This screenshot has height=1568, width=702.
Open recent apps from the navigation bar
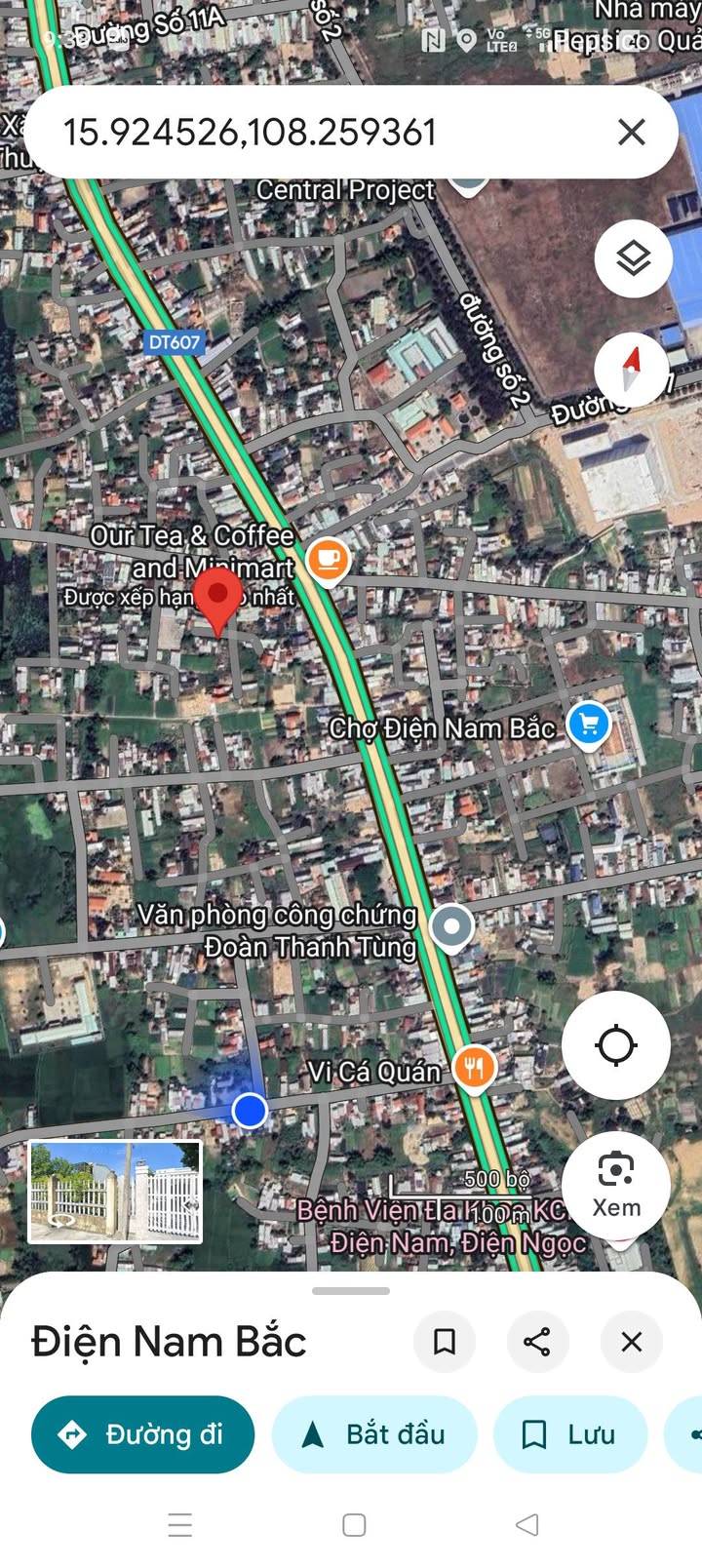click(x=180, y=1524)
